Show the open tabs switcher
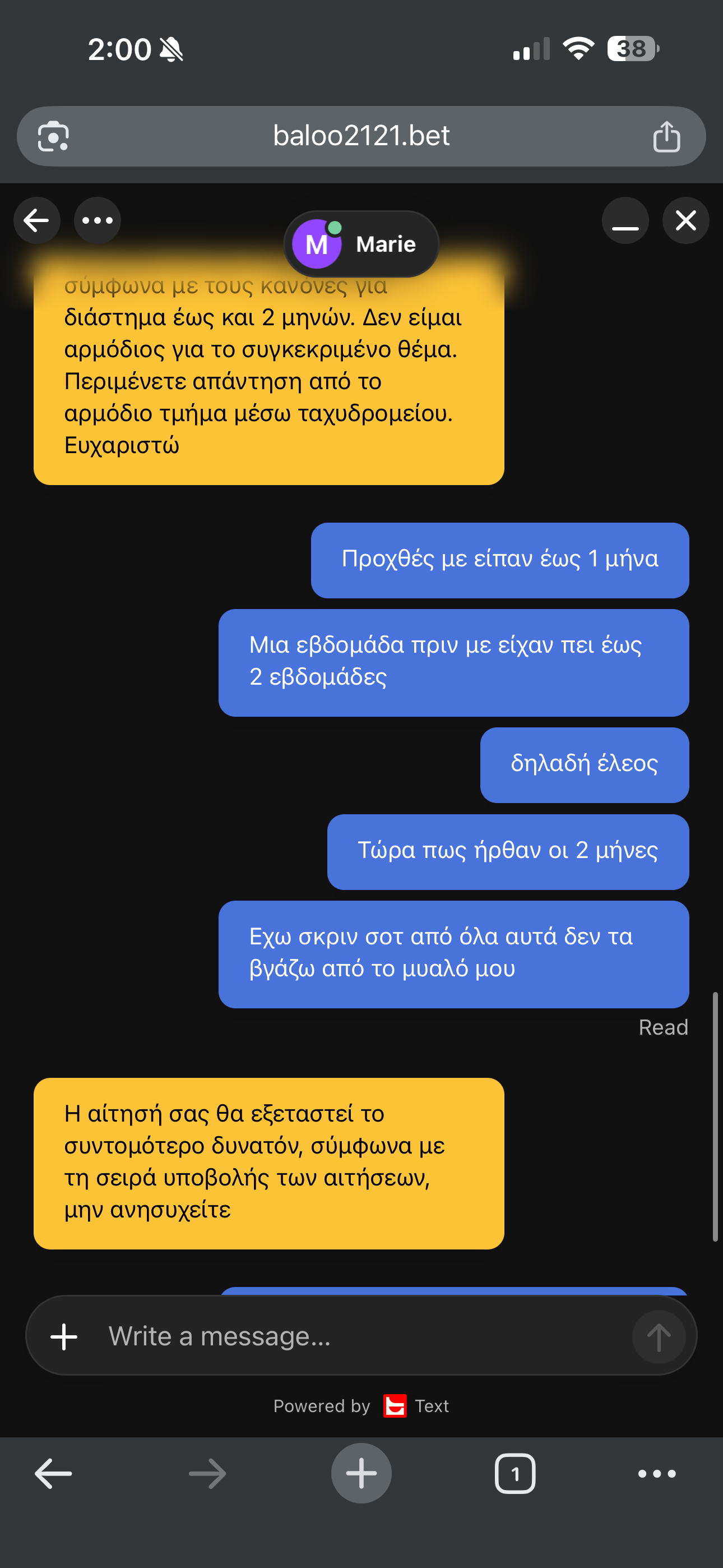The image size is (723, 1568). (515, 1474)
